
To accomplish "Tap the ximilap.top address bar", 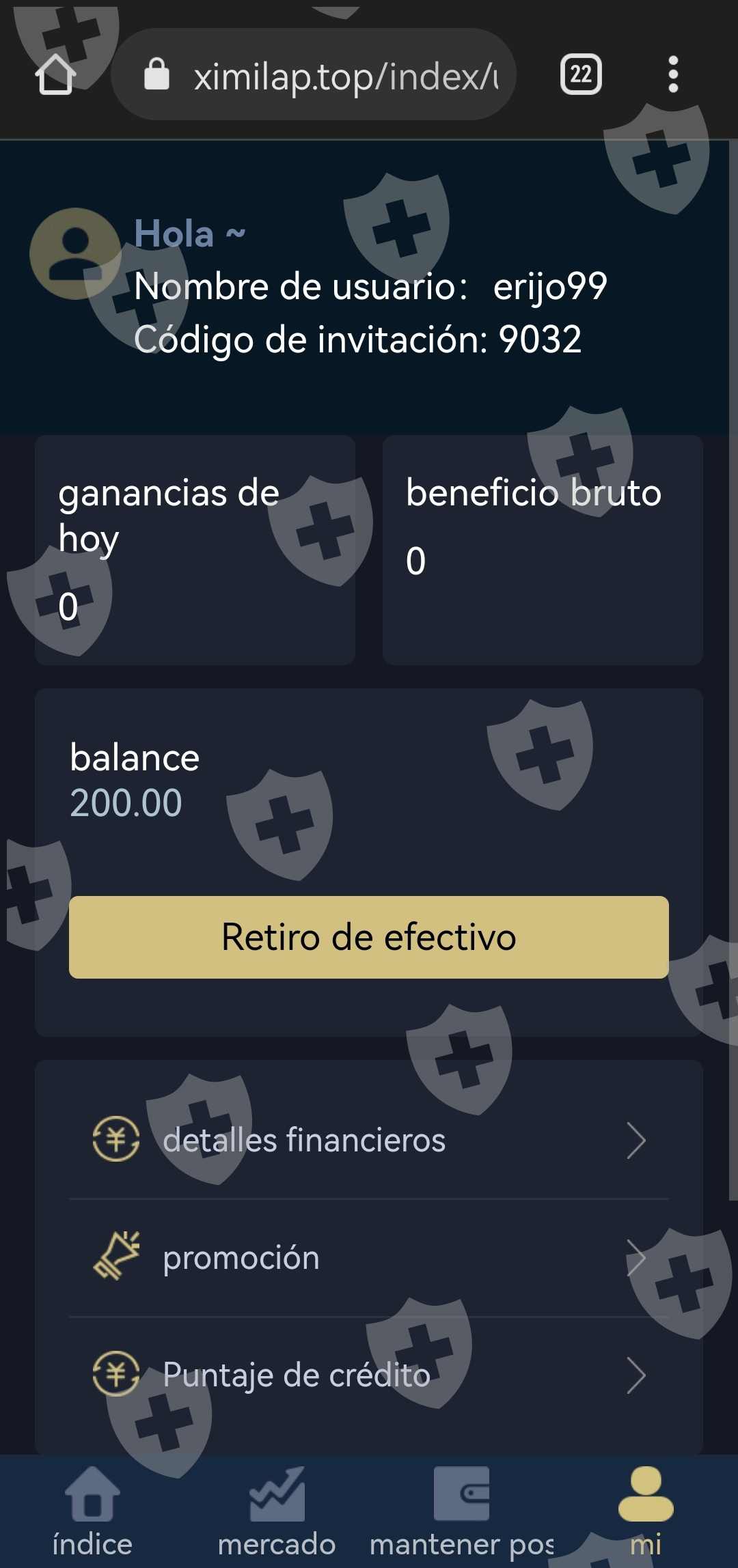I will [313, 74].
